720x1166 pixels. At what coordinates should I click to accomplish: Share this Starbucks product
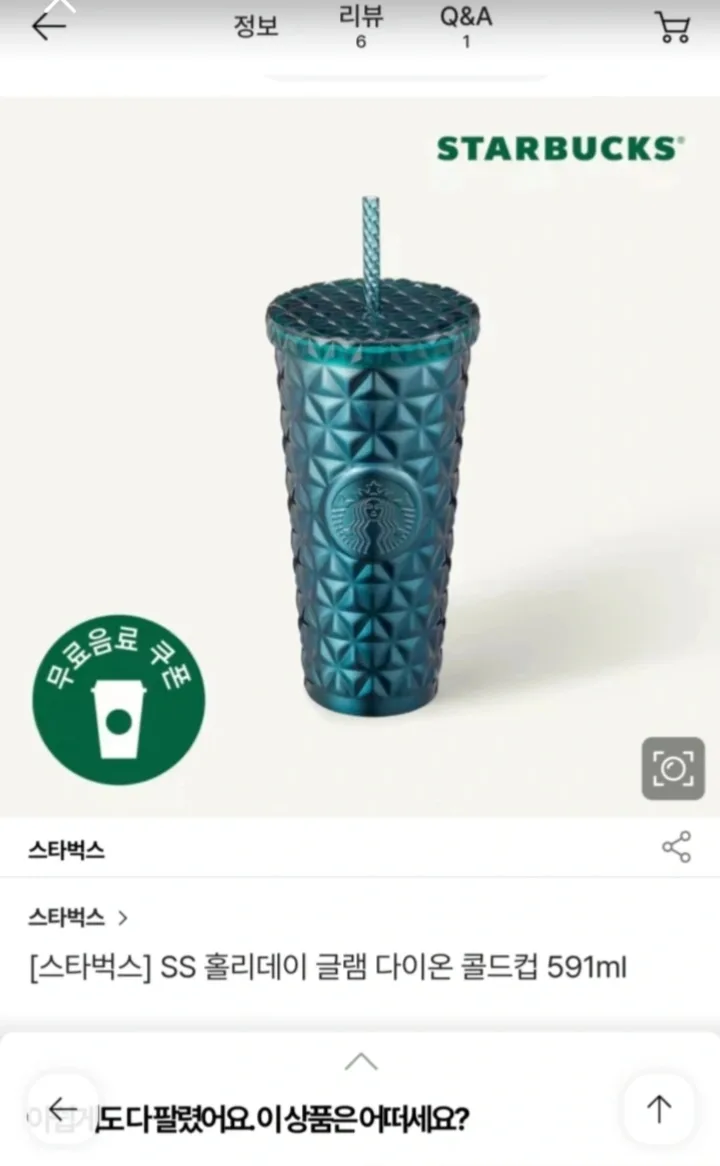coord(676,847)
